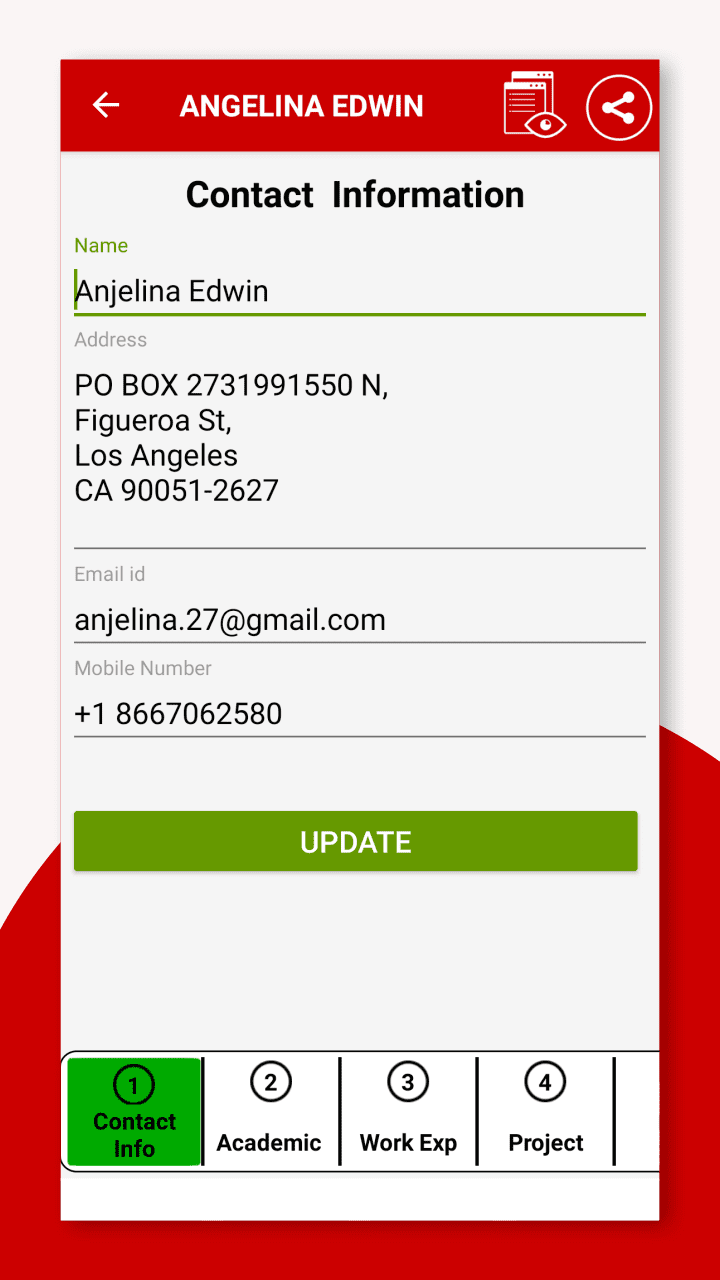Tap the Email id field
This screenshot has height=1280, width=720.
[358, 620]
